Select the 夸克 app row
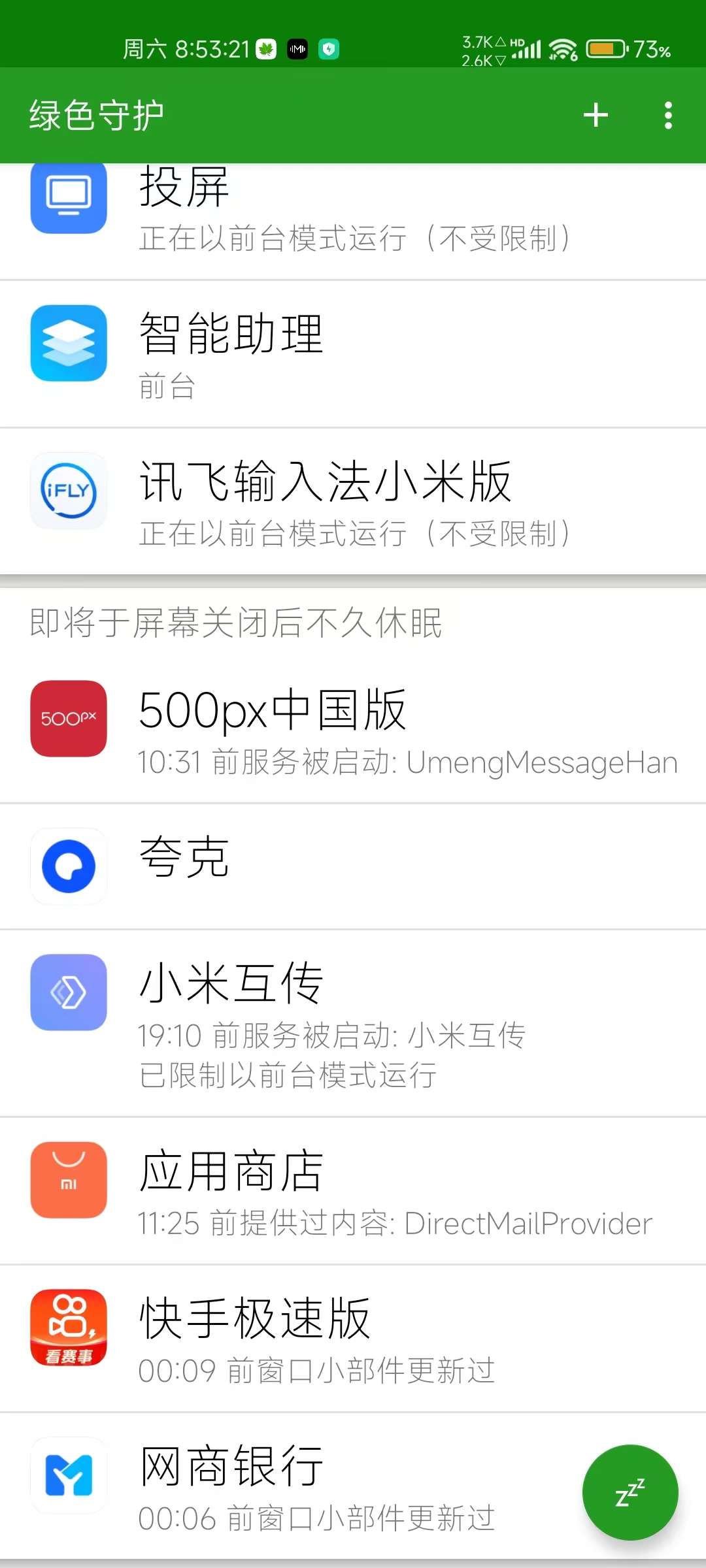Image resolution: width=706 pixels, height=1568 pixels. (x=353, y=866)
